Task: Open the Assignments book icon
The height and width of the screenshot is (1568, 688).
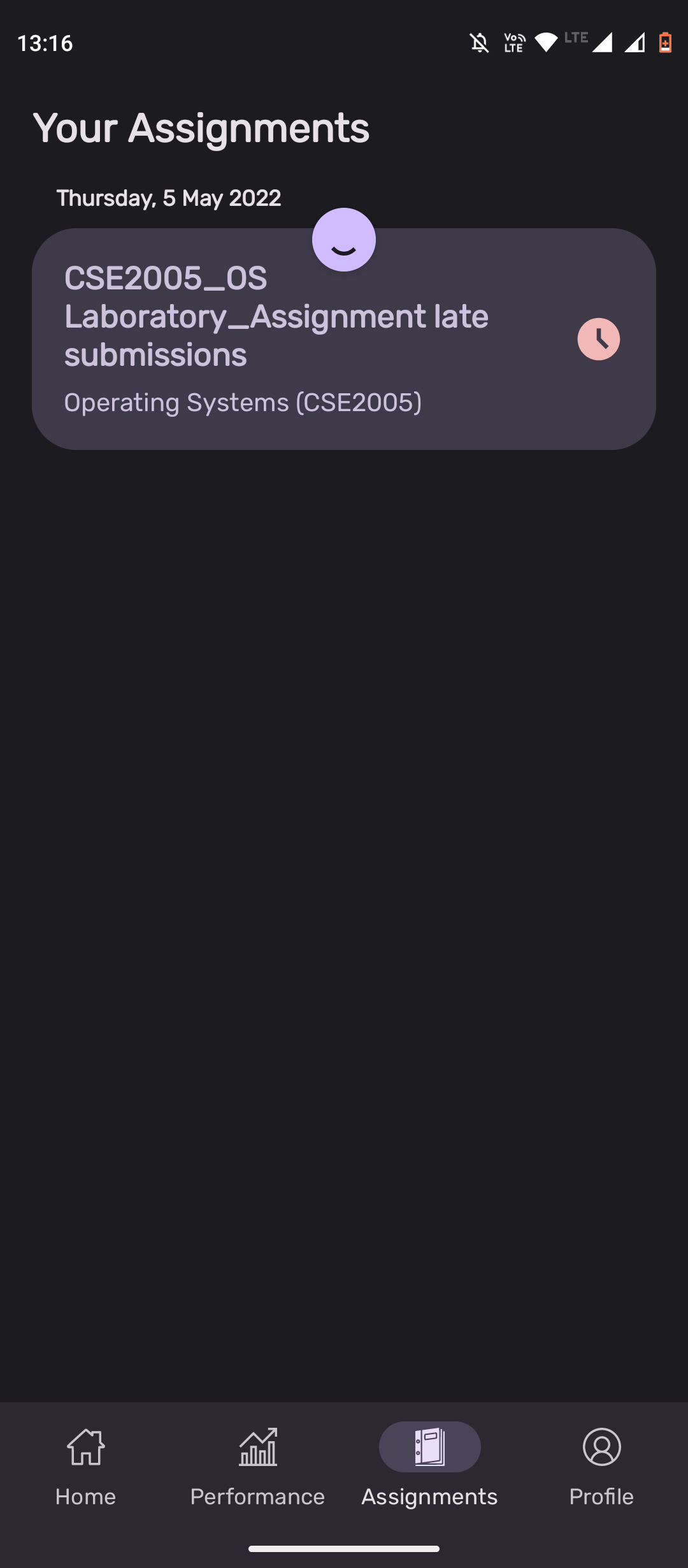Action: (429, 1447)
